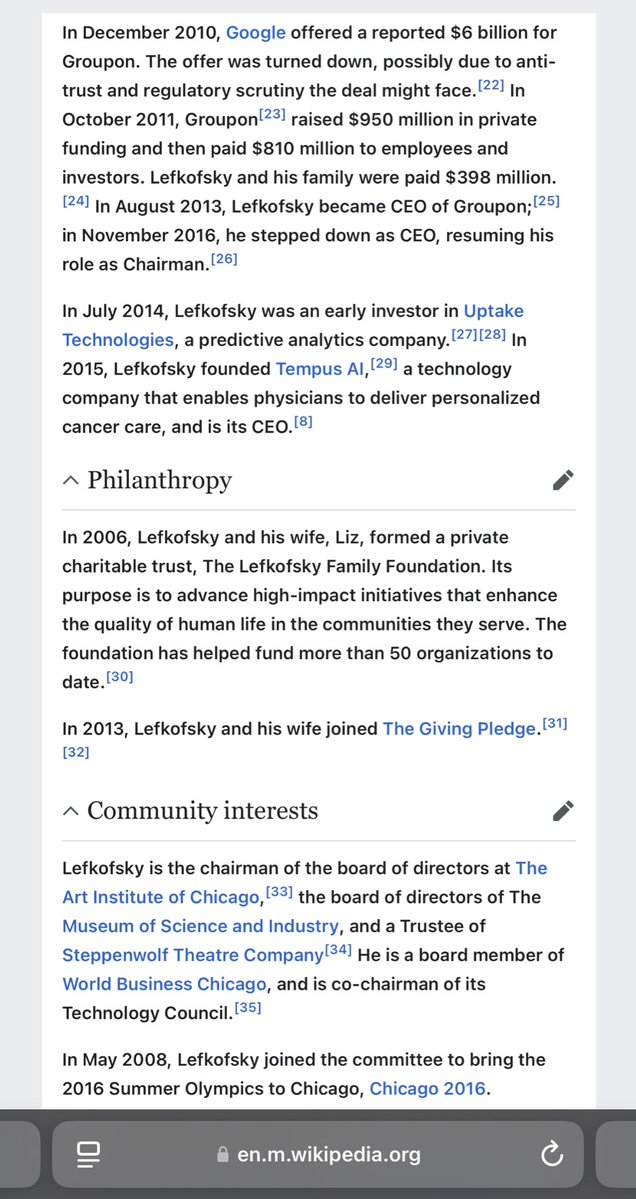
Task: Open Museum of Science and Industry link
Action: point(200,926)
